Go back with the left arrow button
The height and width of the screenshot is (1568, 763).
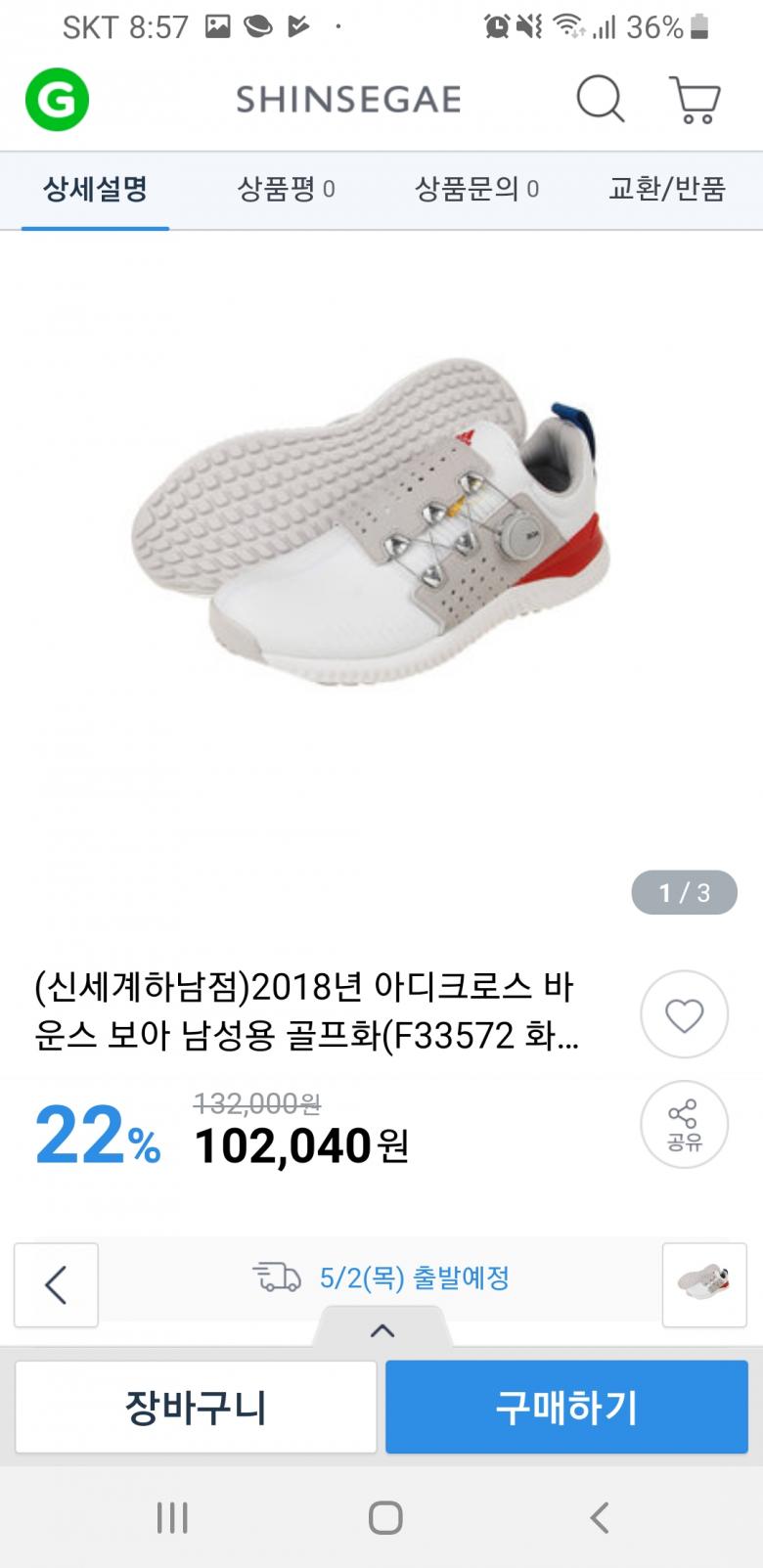pyautogui.click(x=56, y=1284)
